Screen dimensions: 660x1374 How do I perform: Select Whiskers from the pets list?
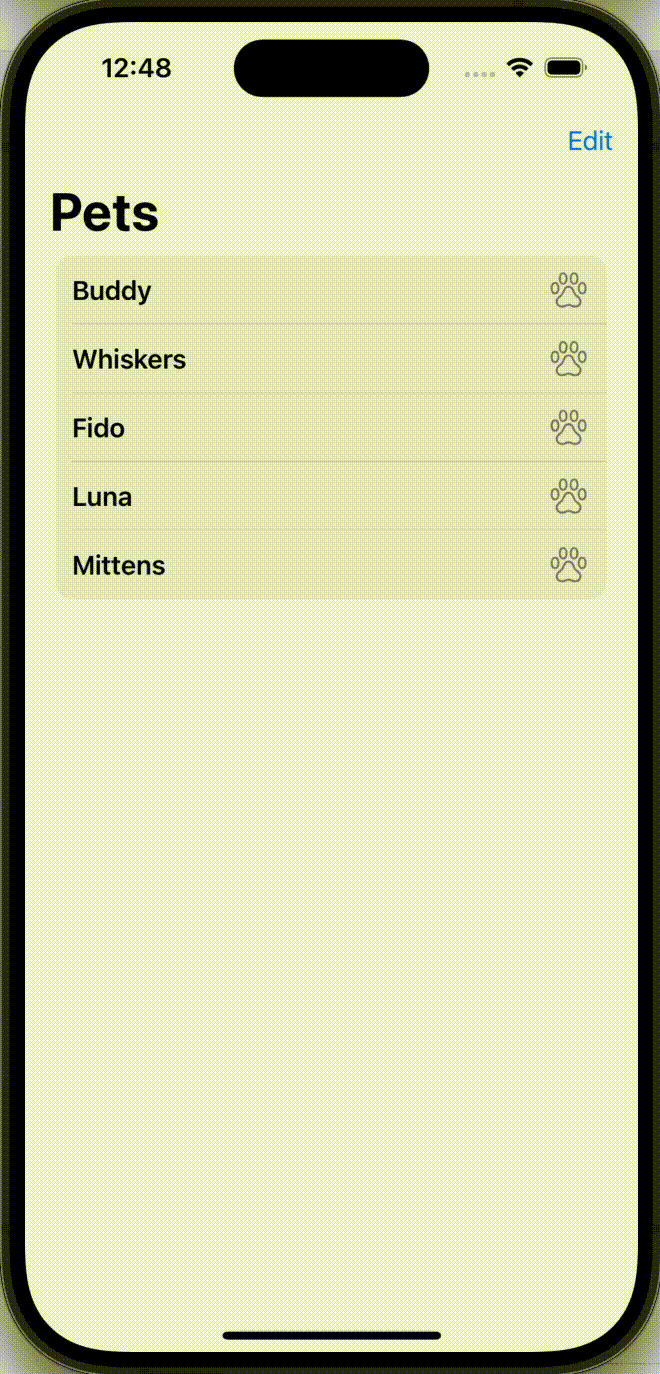click(331, 359)
